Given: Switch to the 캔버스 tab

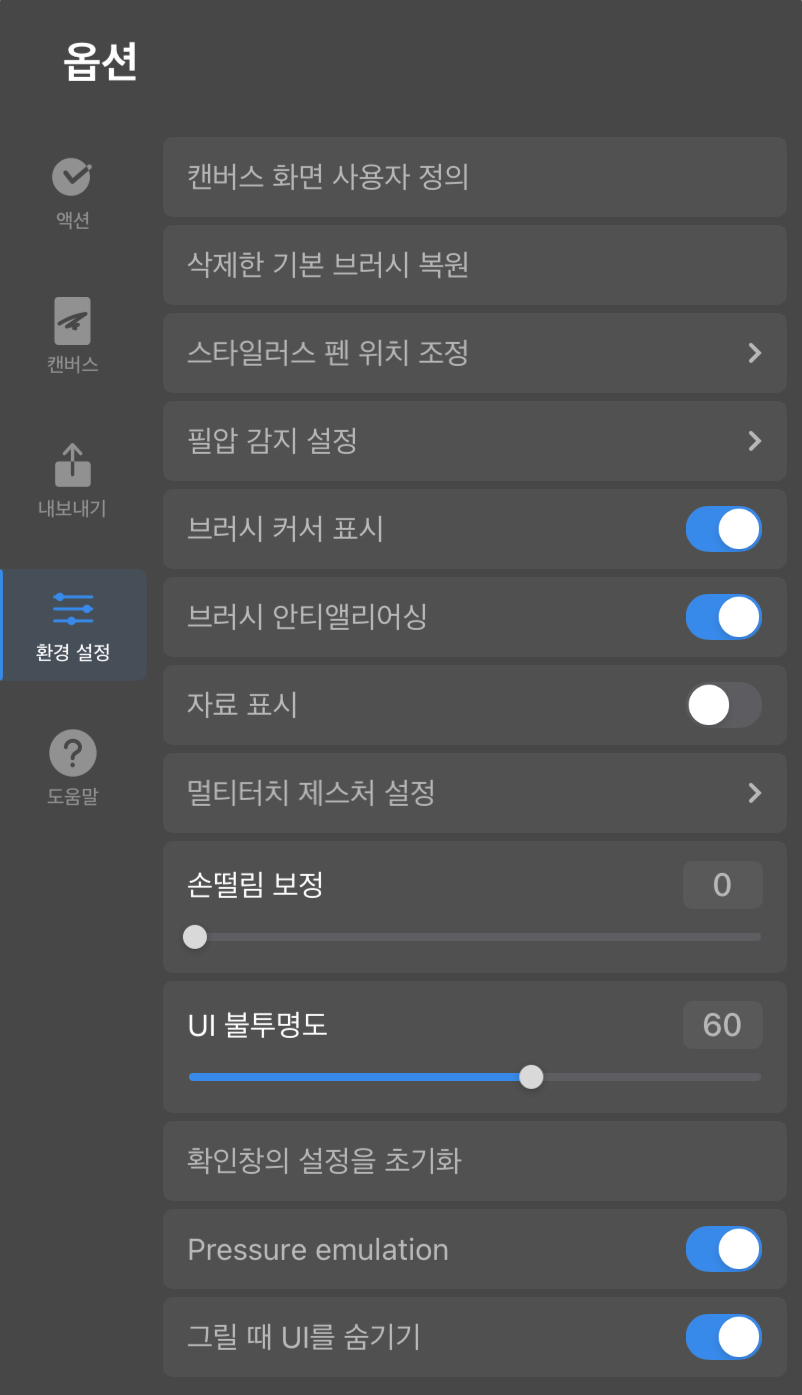Looking at the screenshot, I should [72, 337].
